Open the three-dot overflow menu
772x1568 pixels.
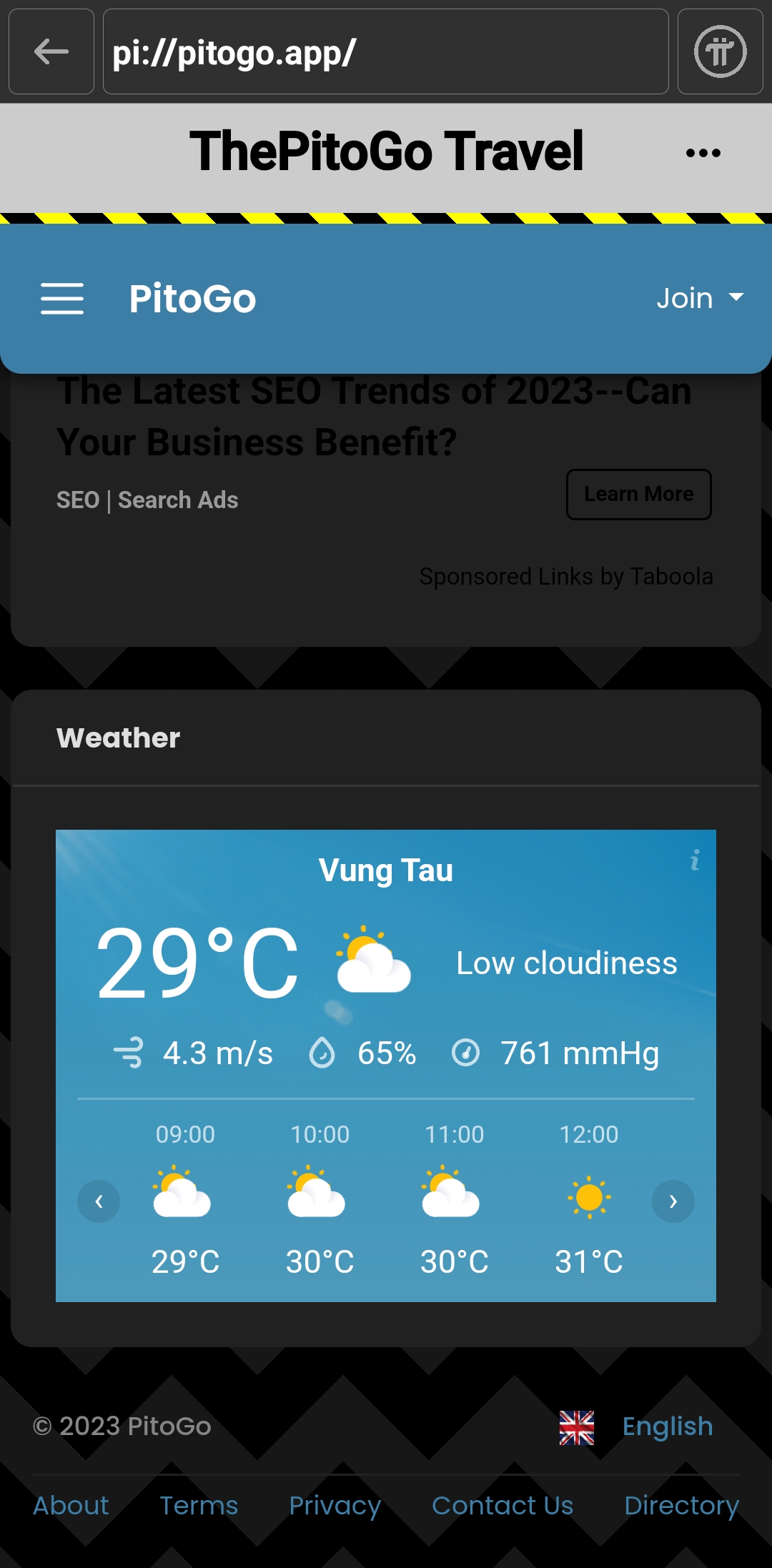(x=703, y=152)
